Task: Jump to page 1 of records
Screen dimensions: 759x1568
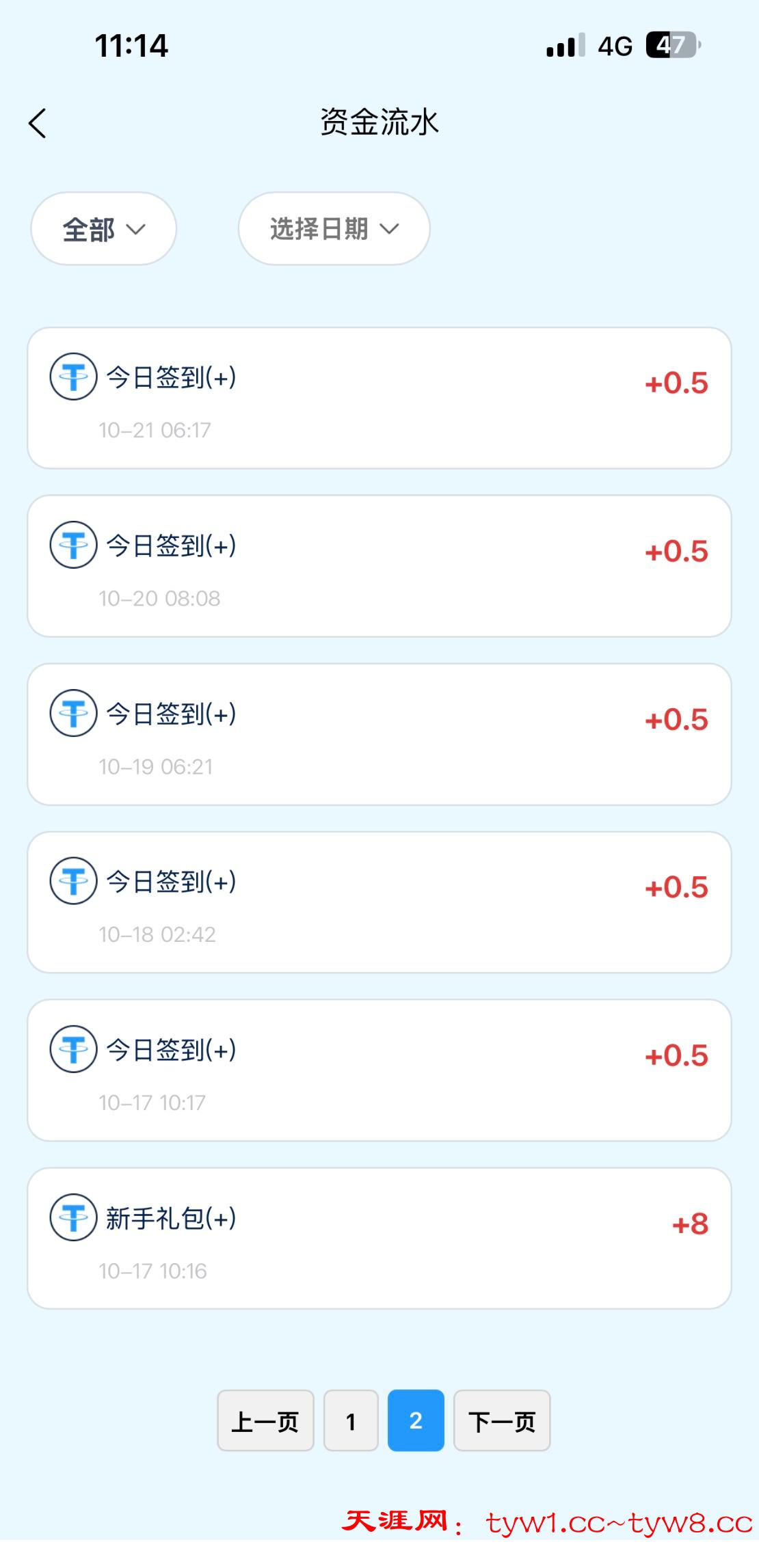Action: click(351, 1421)
